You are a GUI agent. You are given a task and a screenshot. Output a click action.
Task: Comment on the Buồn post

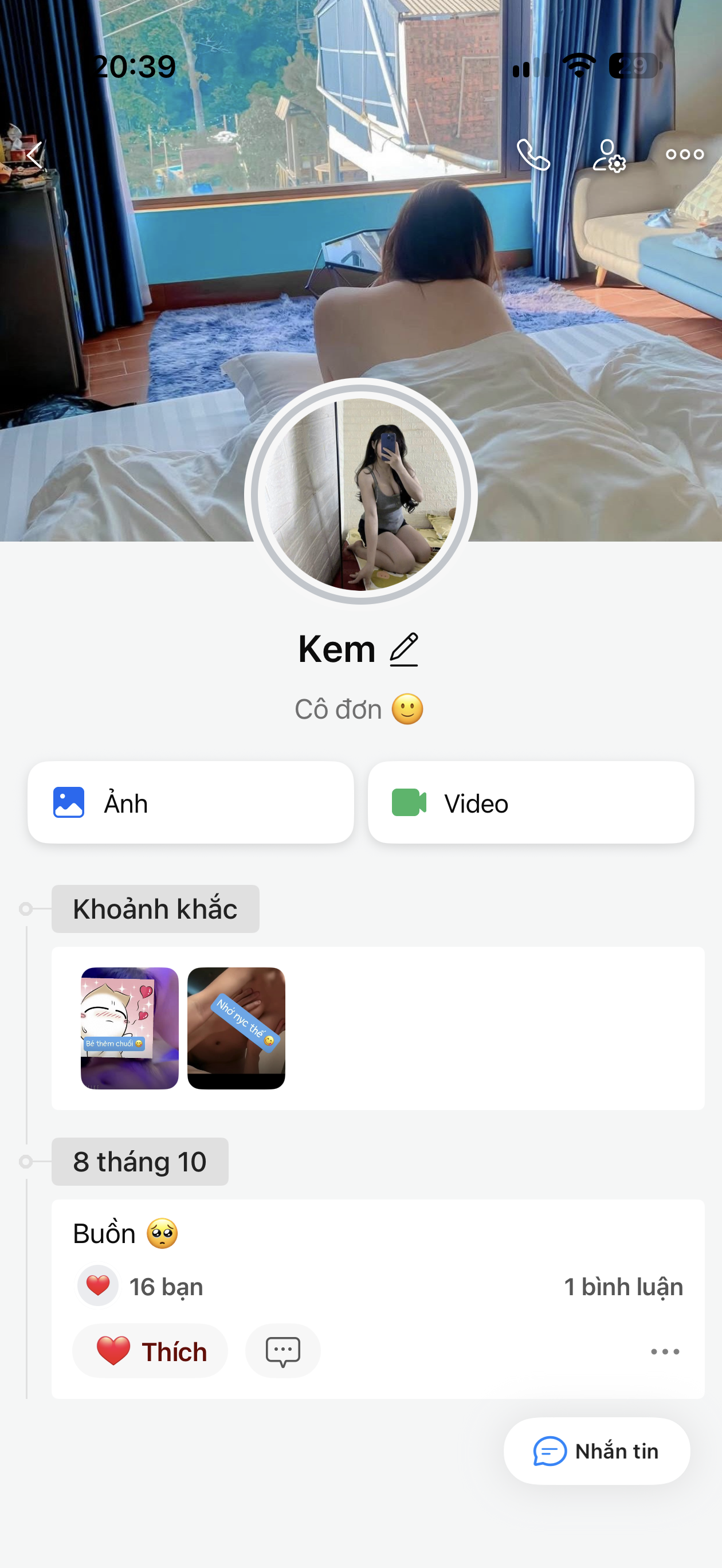tap(282, 1351)
